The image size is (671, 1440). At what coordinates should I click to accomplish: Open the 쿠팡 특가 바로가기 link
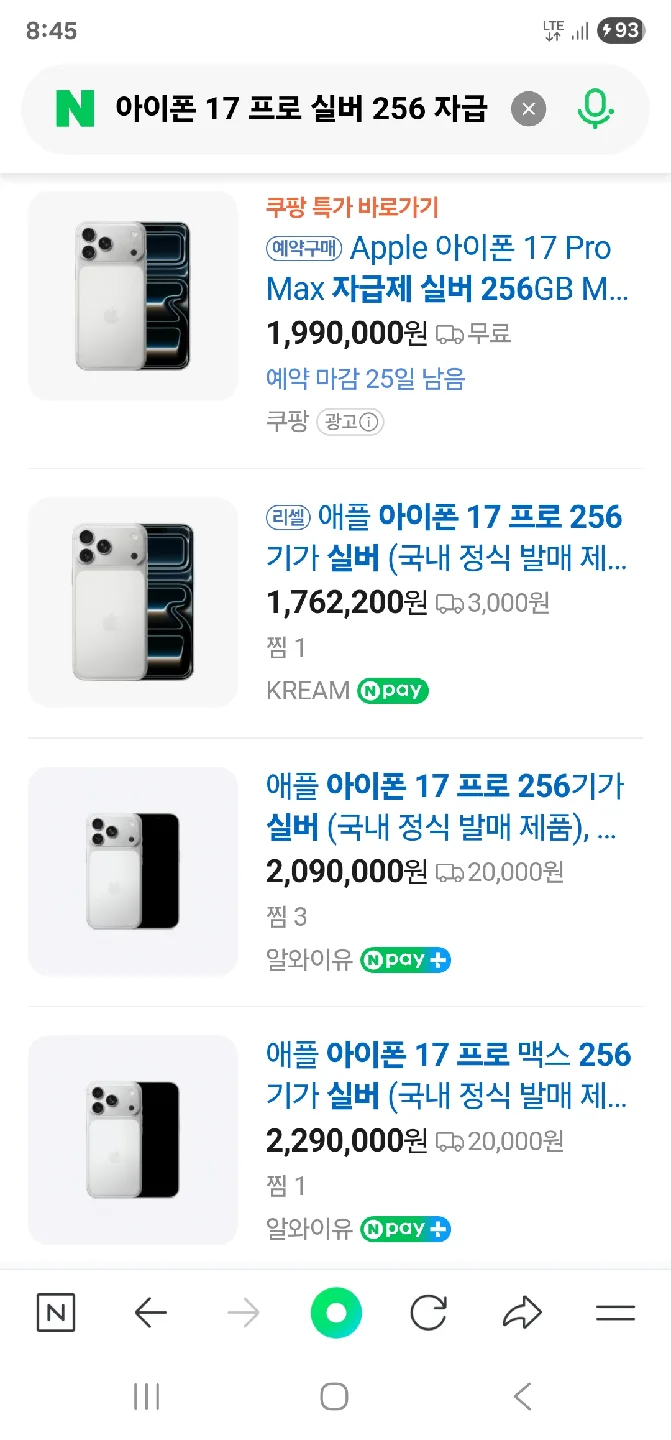pos(352,207)
